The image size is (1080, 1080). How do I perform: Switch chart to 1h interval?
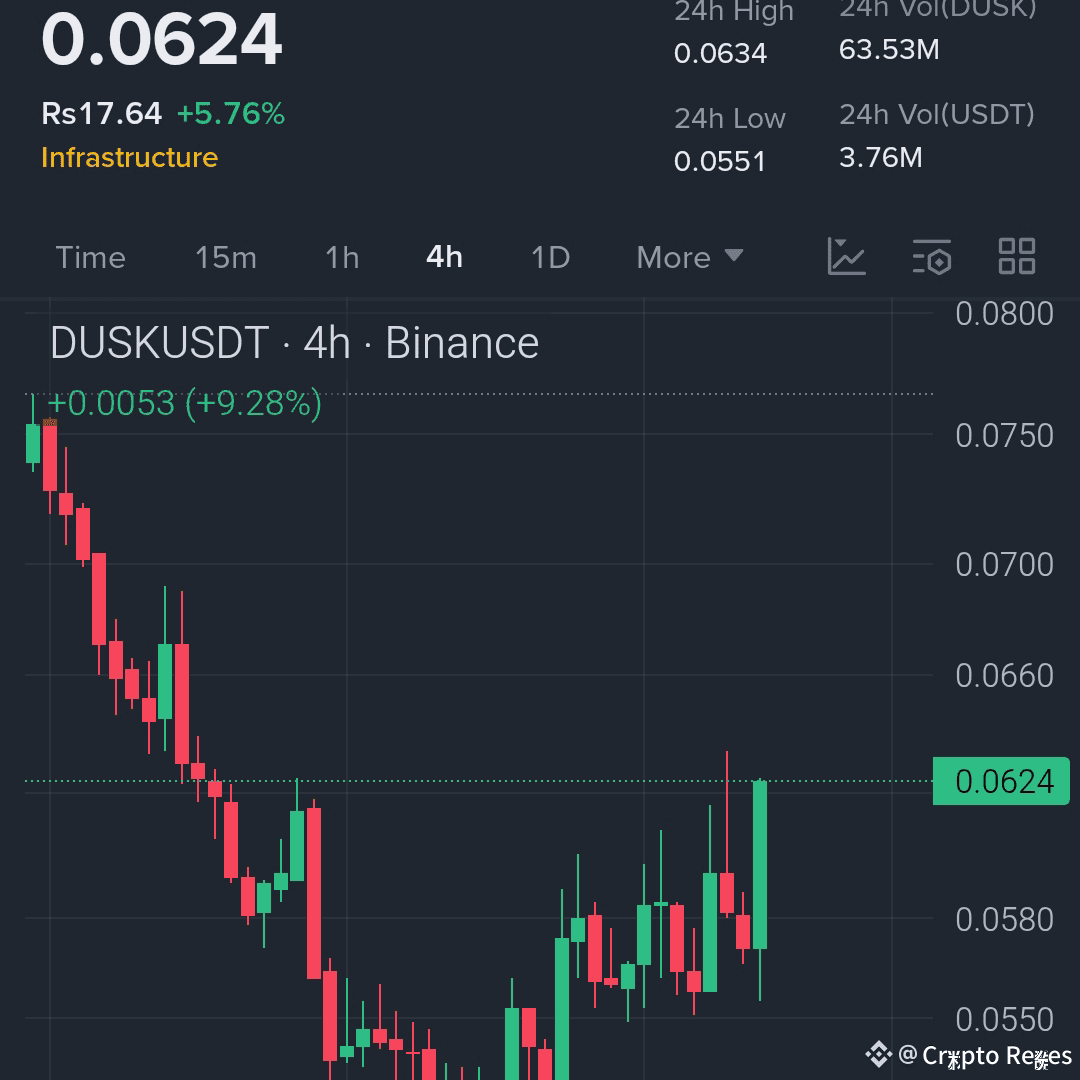point(342,258)
